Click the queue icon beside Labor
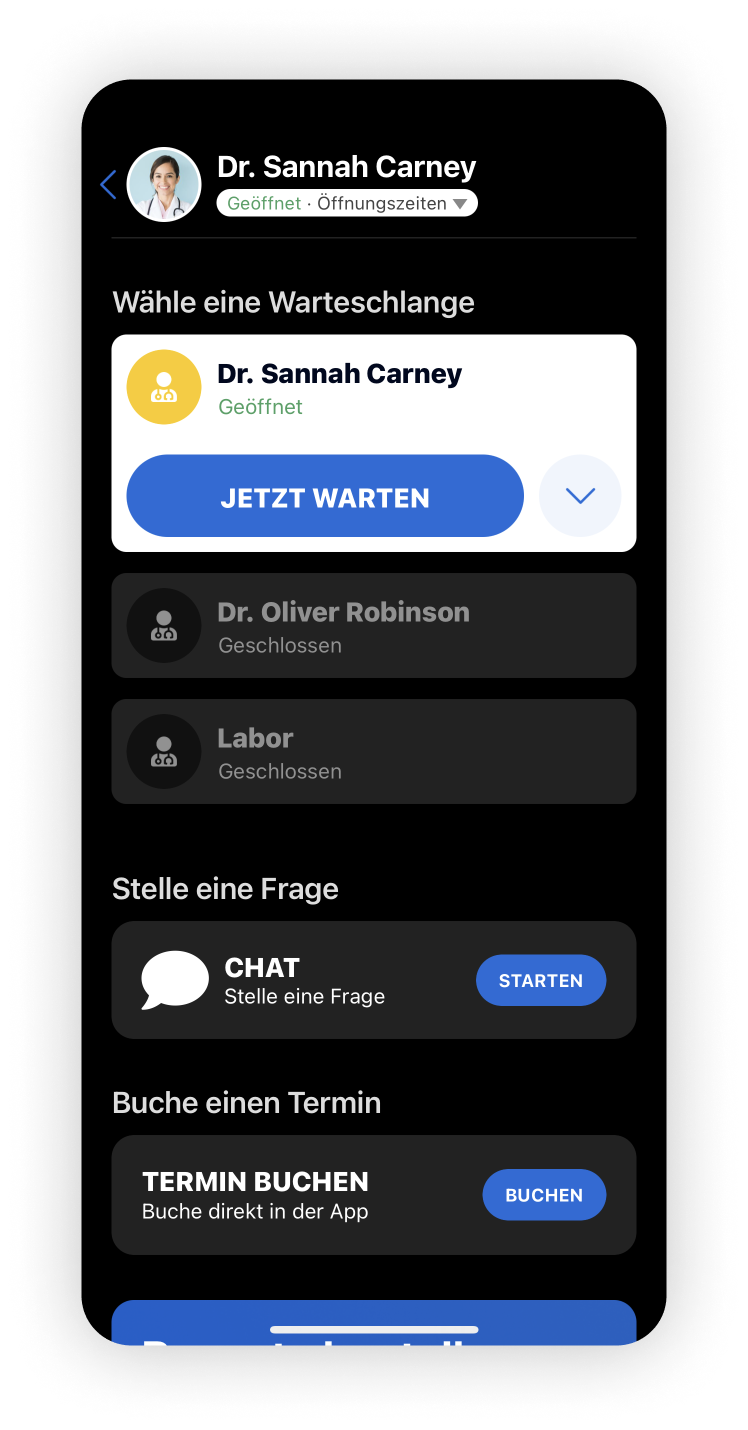Viewport: 748px width, 1430px height. pos(164,751)
